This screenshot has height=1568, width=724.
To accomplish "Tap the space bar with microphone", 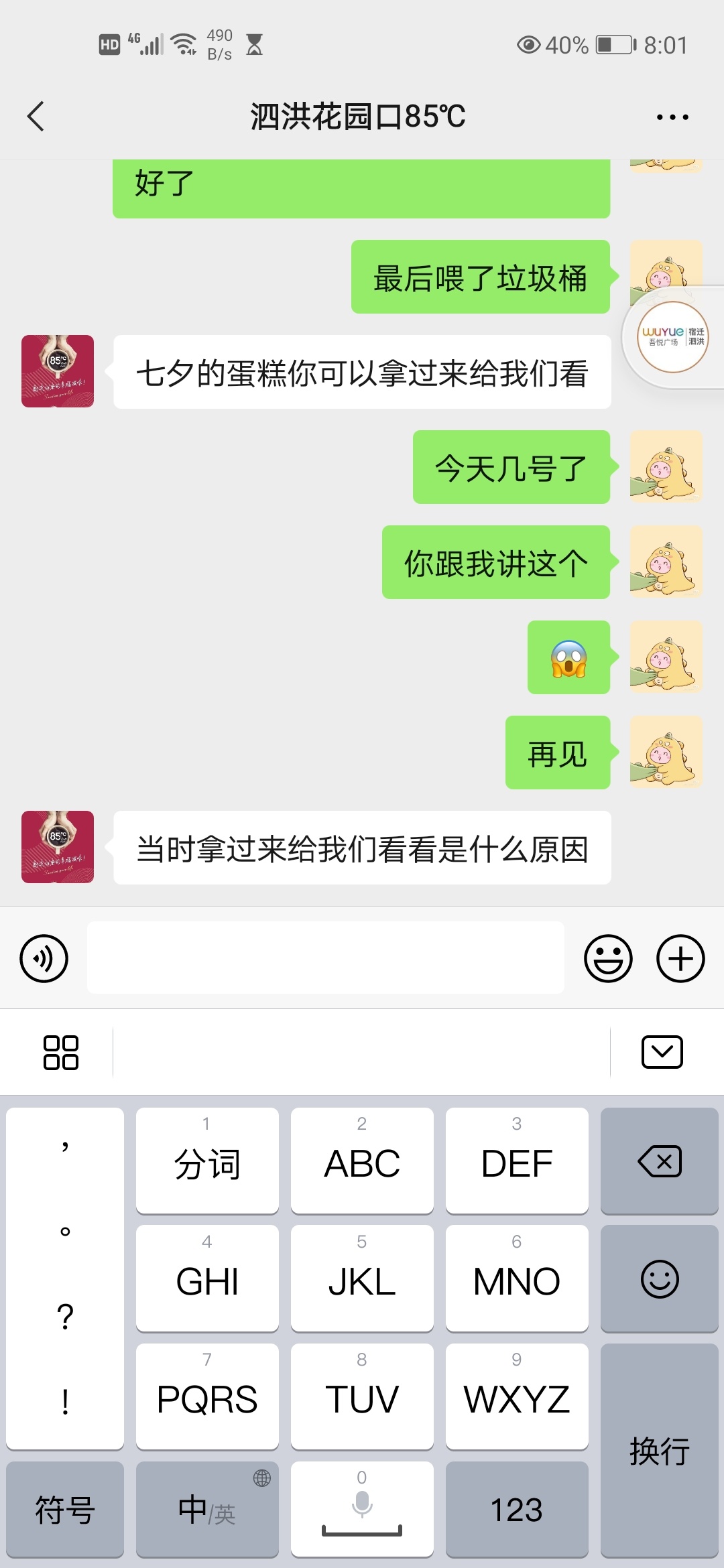I will pyautogui.click(x=362, y=1510).
